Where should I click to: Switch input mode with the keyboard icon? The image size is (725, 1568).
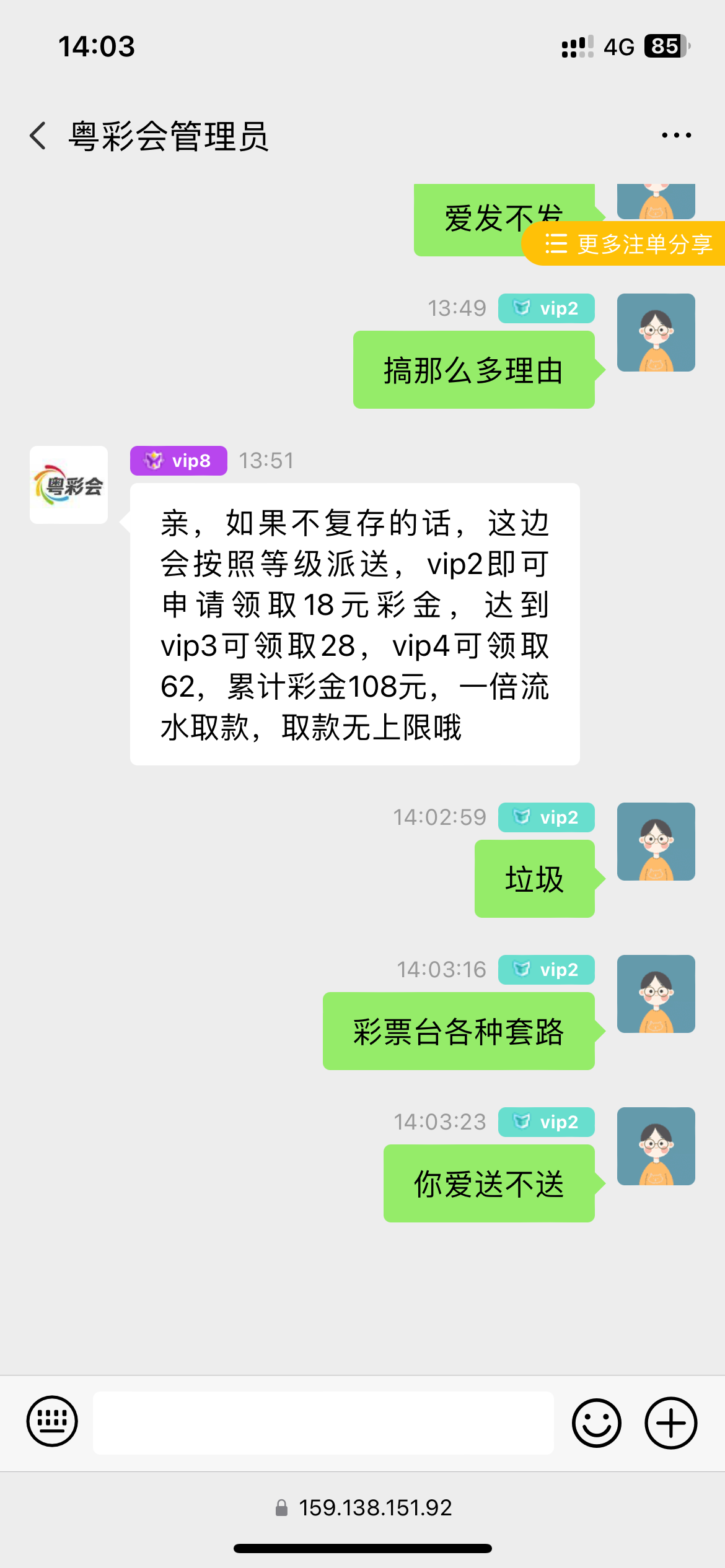pyautogui.click(x=52, y=1422)
